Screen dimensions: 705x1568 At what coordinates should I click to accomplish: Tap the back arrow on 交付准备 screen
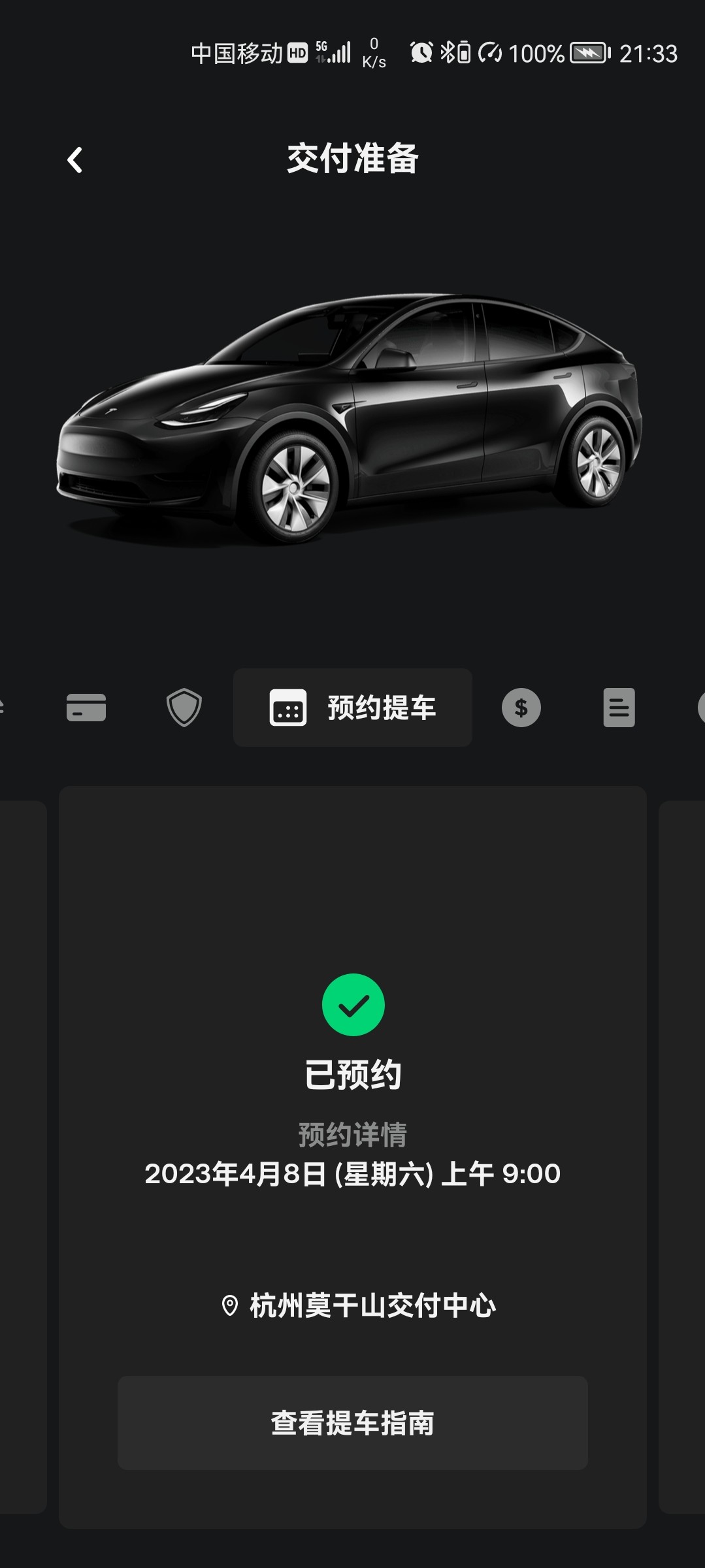pyautogui.click(x=74, y=159)
